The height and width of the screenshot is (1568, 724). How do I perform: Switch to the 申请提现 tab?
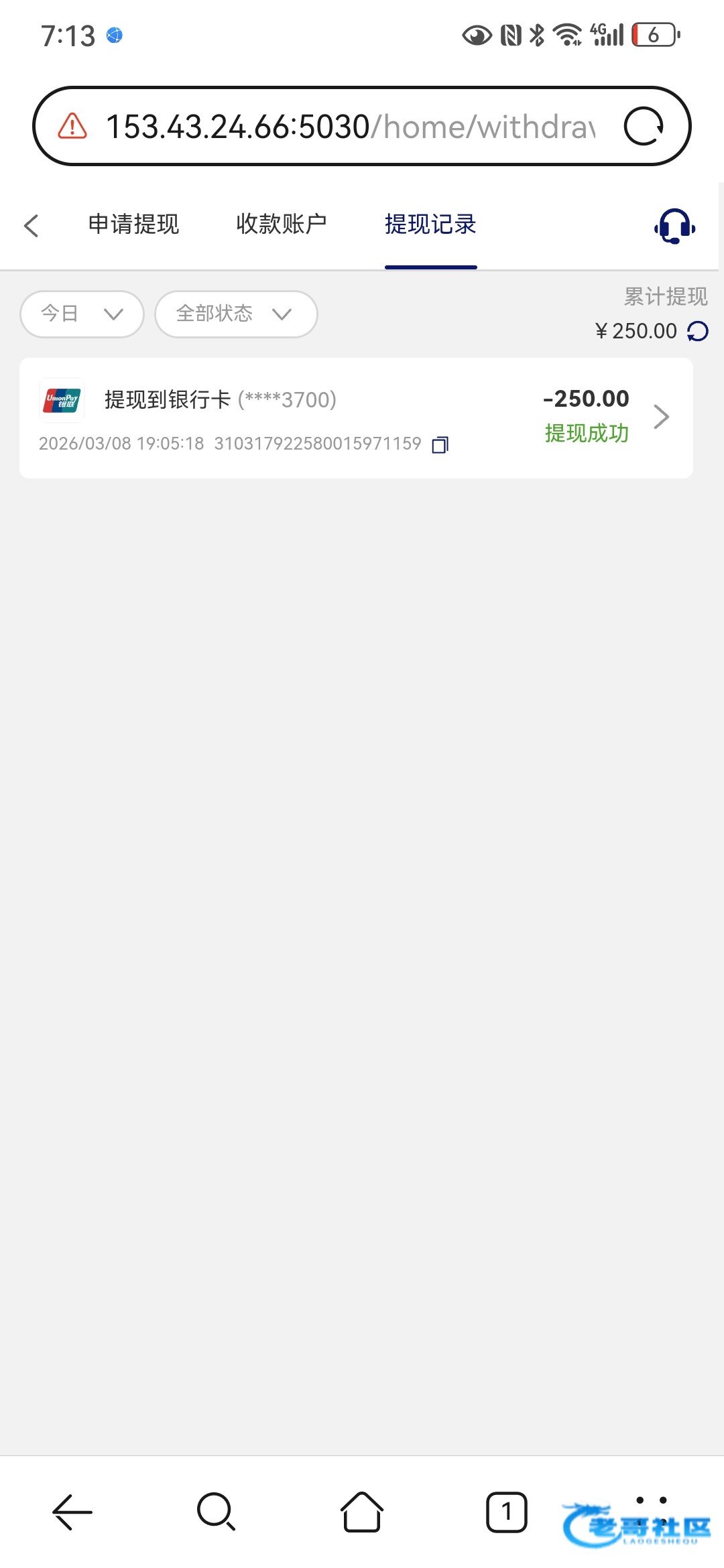pyautogui.click(x=134, y=224)
